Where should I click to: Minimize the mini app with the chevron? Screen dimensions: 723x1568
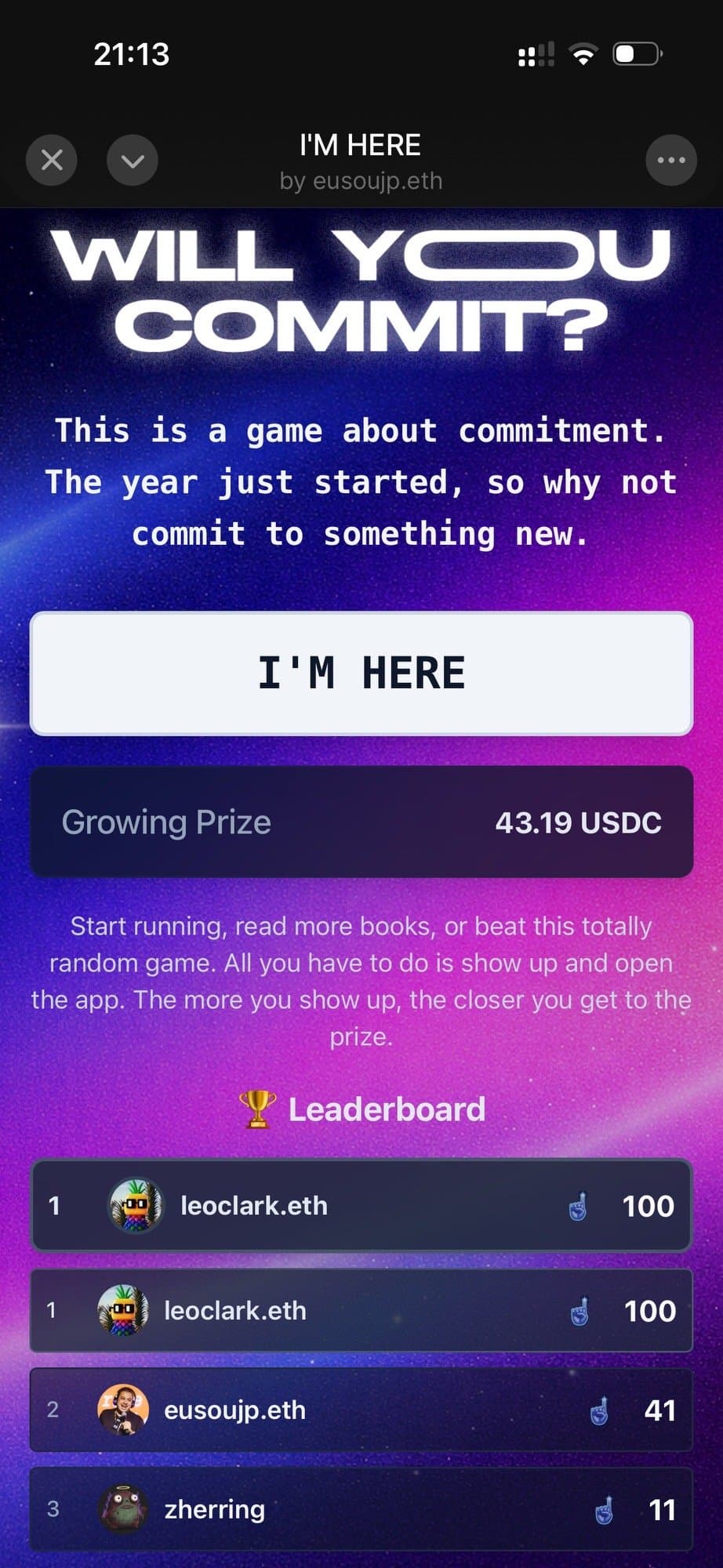133,161
